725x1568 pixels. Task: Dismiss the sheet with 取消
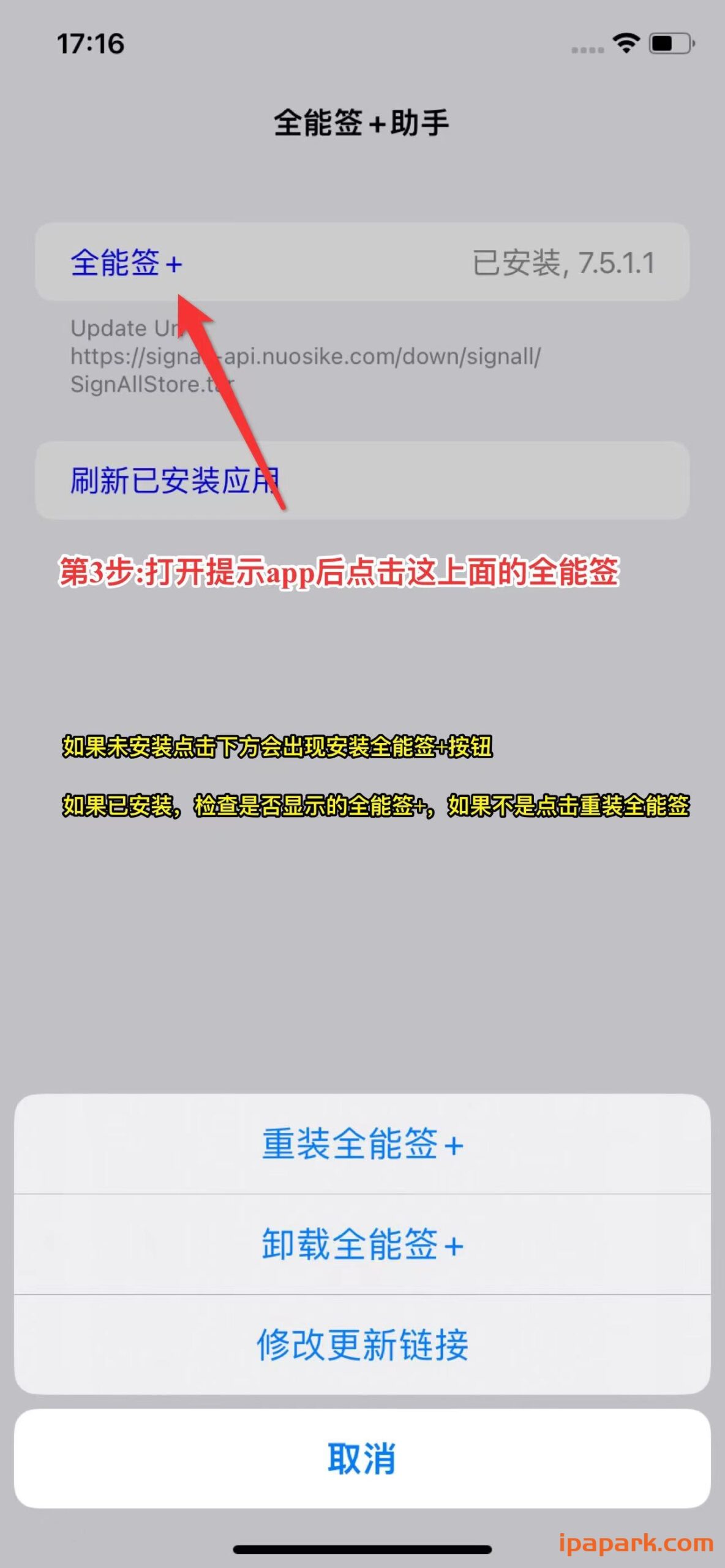tap(362, 1459)
